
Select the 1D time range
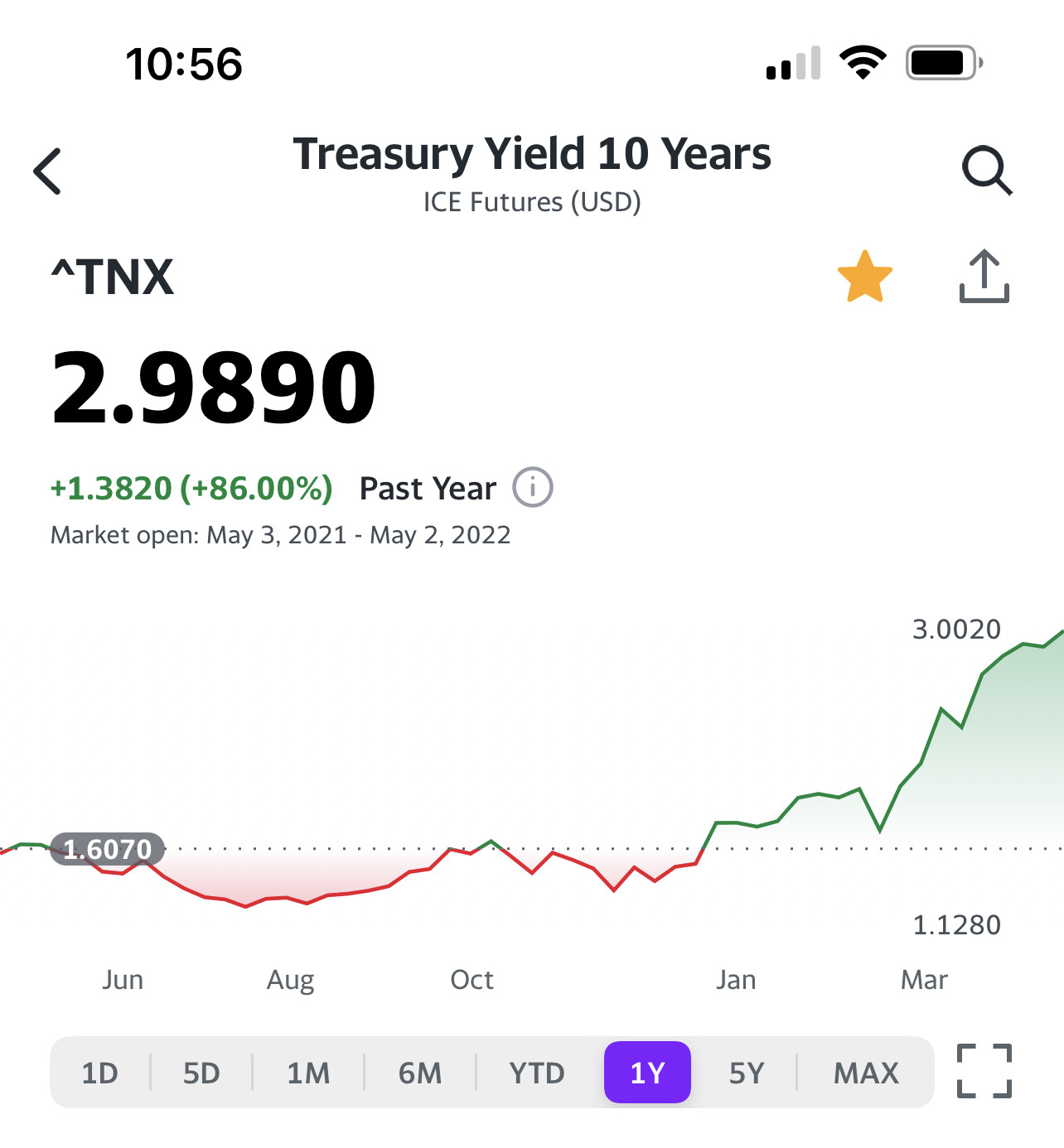(x=99, y=1072)
